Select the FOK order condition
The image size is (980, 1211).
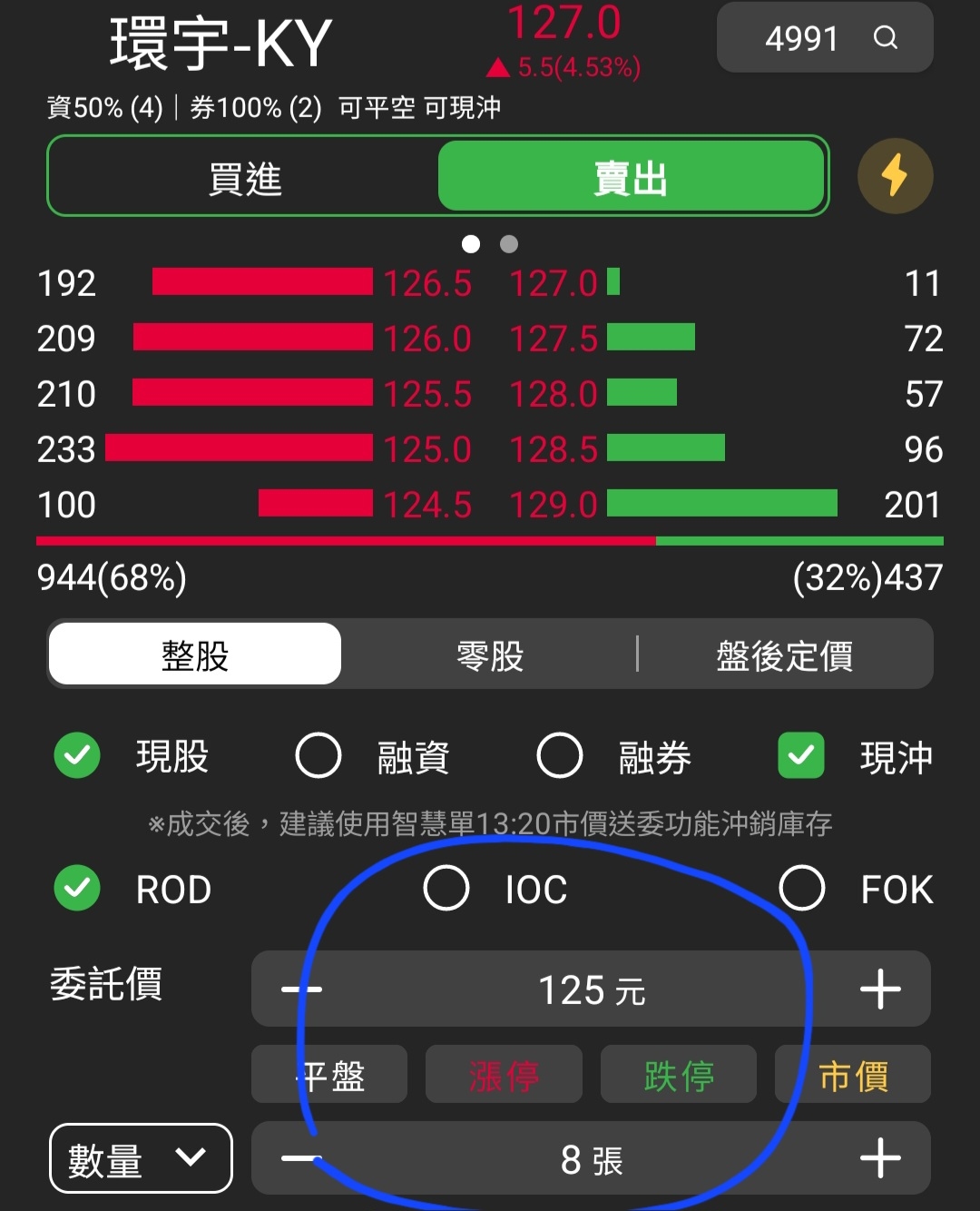point(802,889)
